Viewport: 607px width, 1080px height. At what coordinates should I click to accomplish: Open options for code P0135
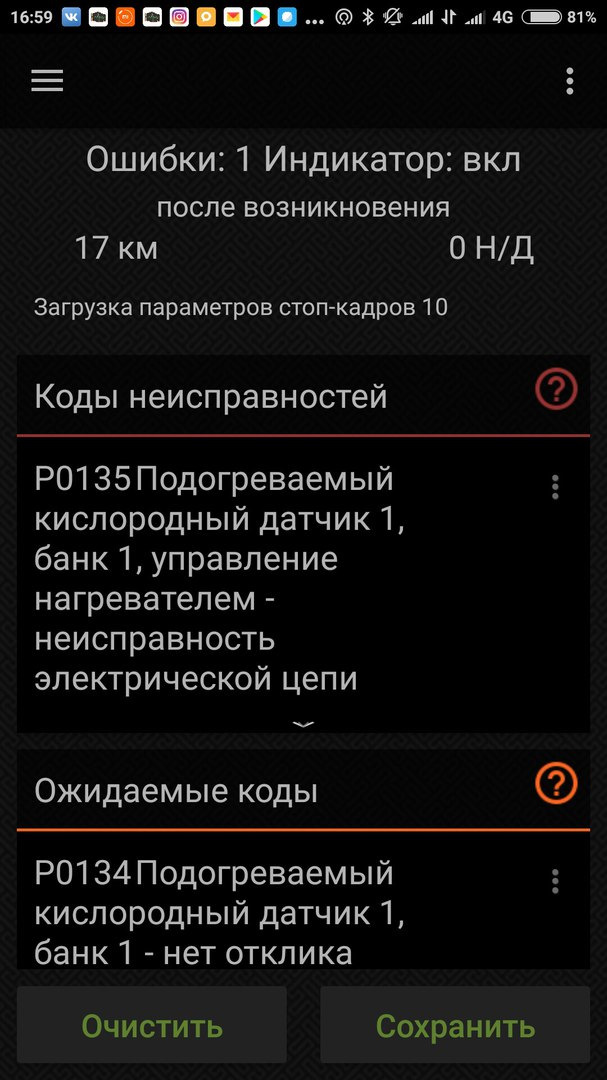click(x=555, y=487)
